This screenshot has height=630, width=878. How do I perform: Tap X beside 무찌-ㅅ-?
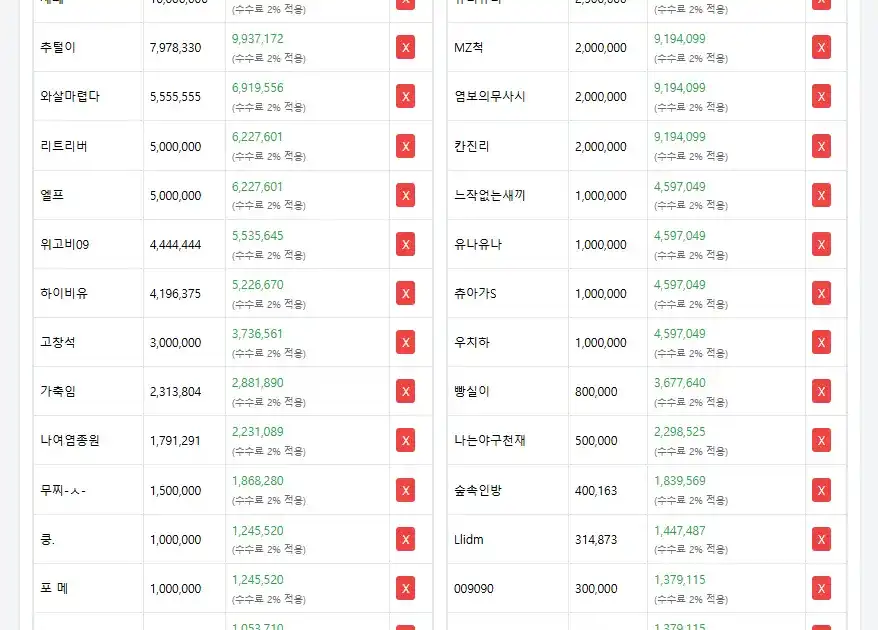[x=405, y=490]
